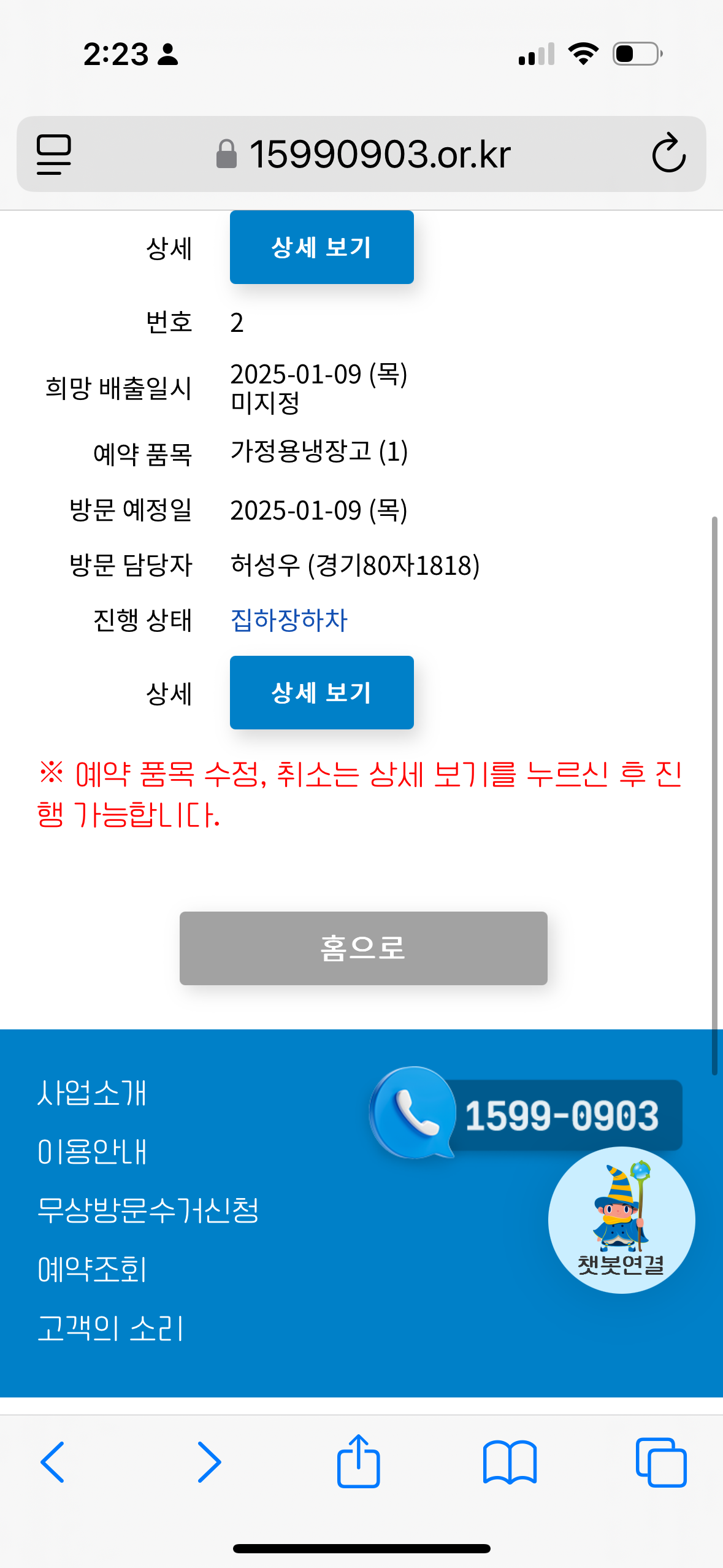
Task: Reload the page in Safari
Action: pyautogui.click(x=668, y=153)
